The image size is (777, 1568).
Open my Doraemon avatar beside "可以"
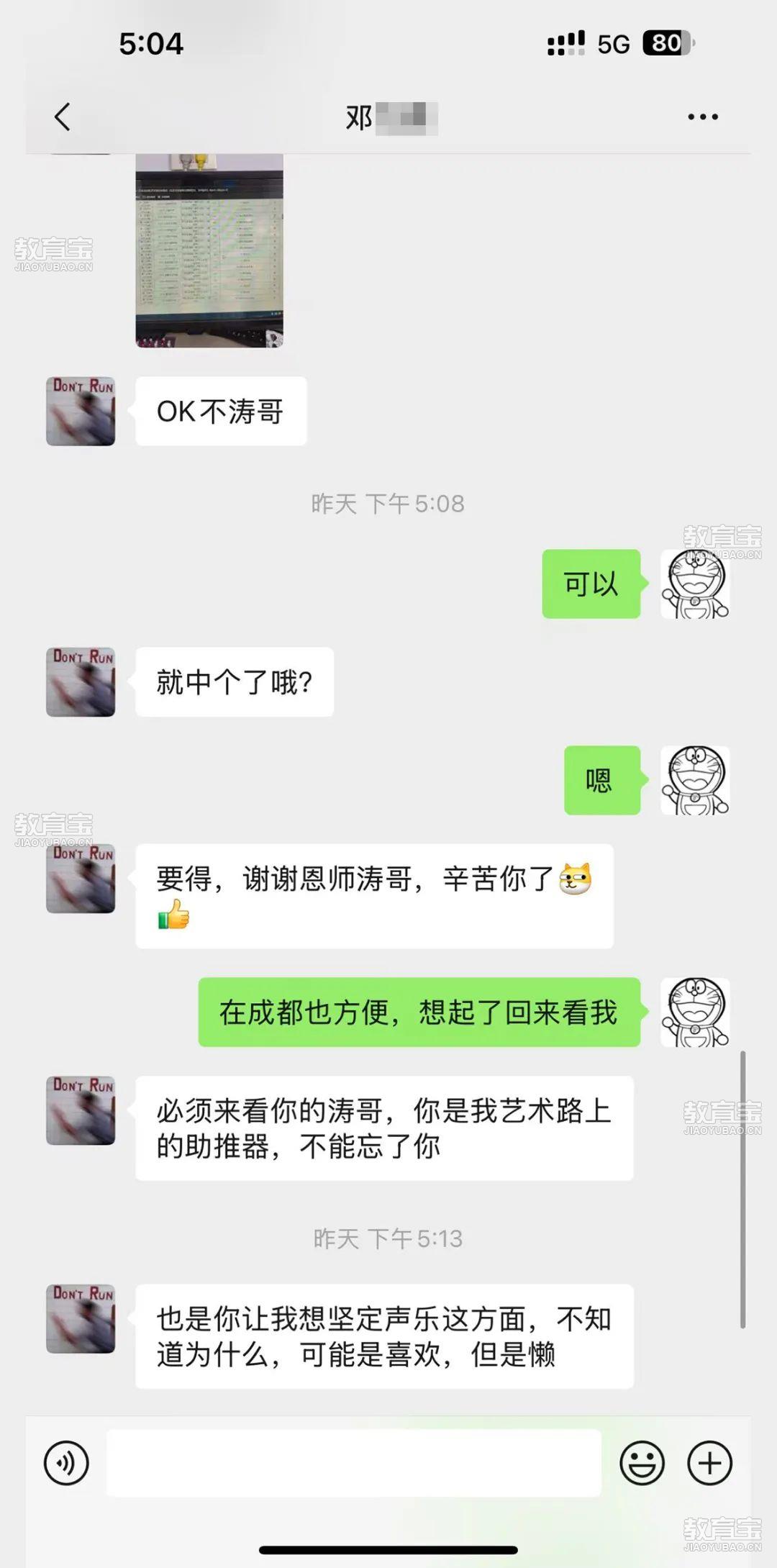point(695,584)
